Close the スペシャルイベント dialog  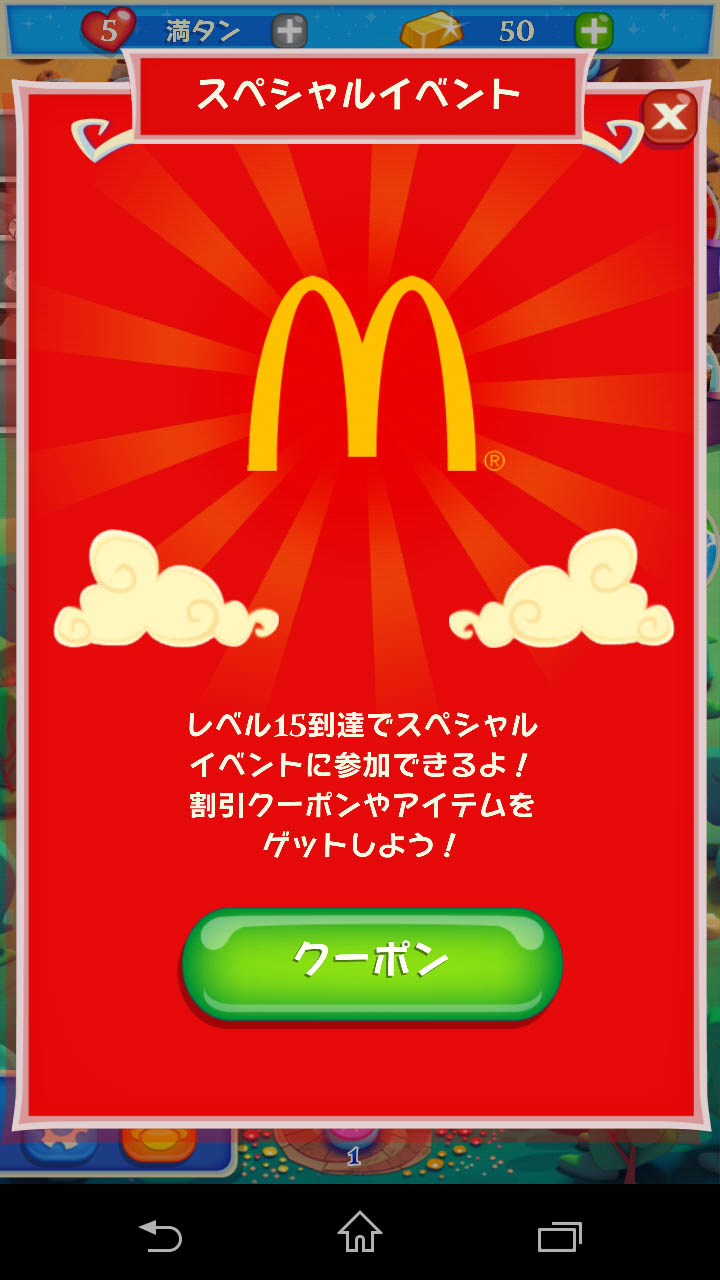(669, 118)
